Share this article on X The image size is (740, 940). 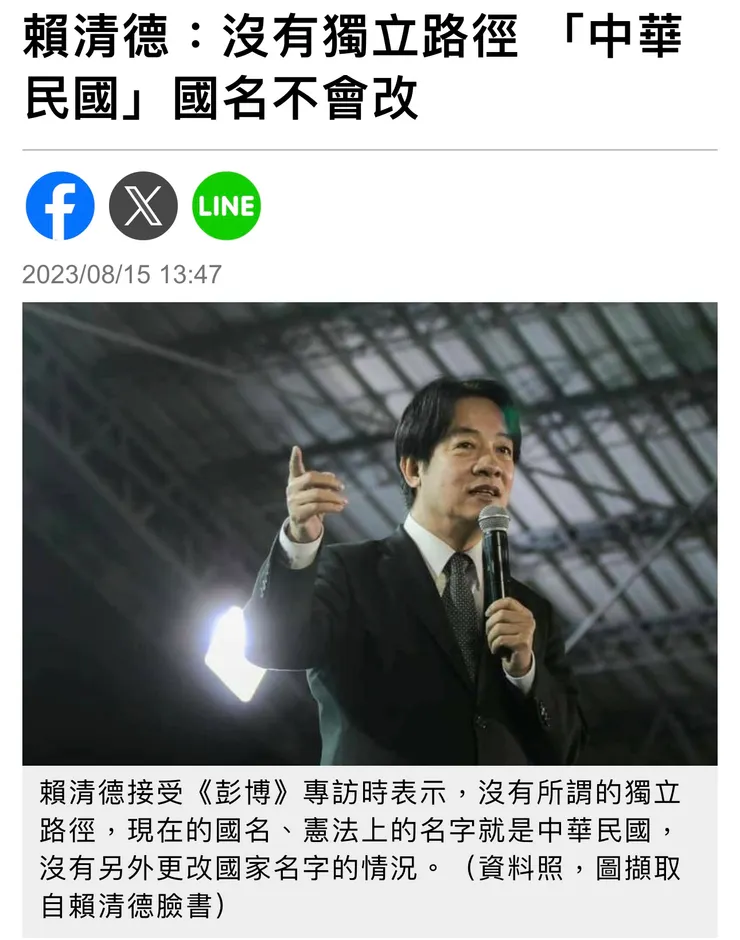click(x=143, y=206)
